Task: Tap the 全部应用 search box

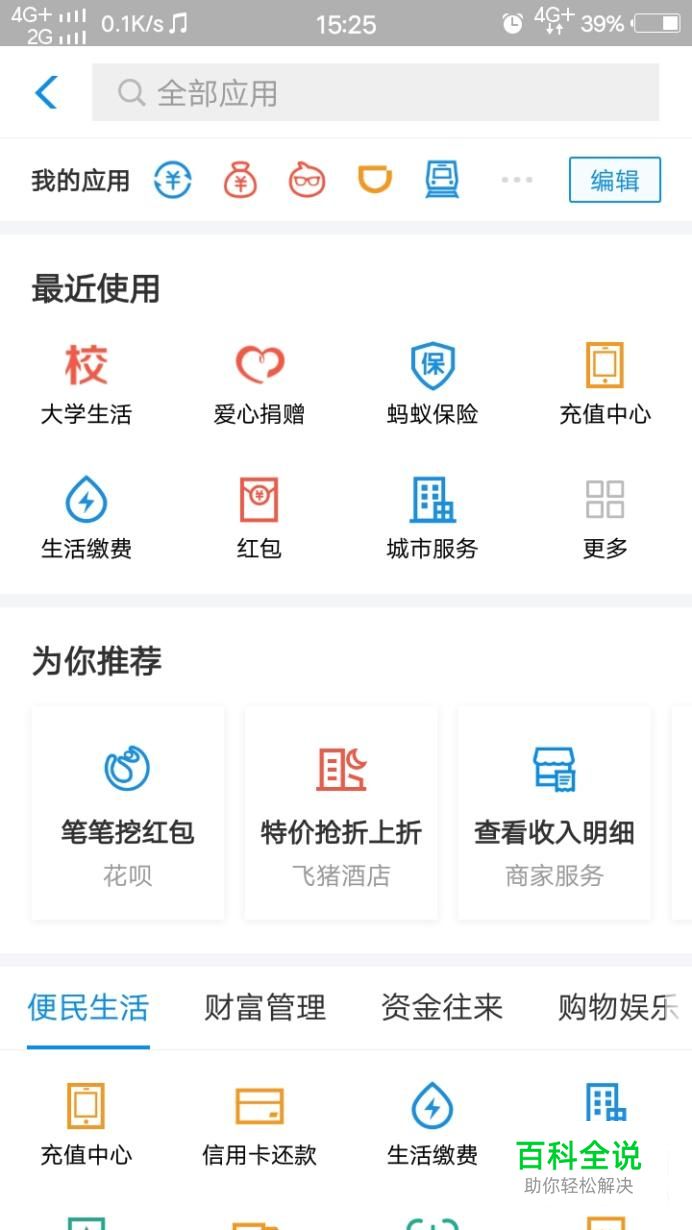Action: [x=375, y=93]
